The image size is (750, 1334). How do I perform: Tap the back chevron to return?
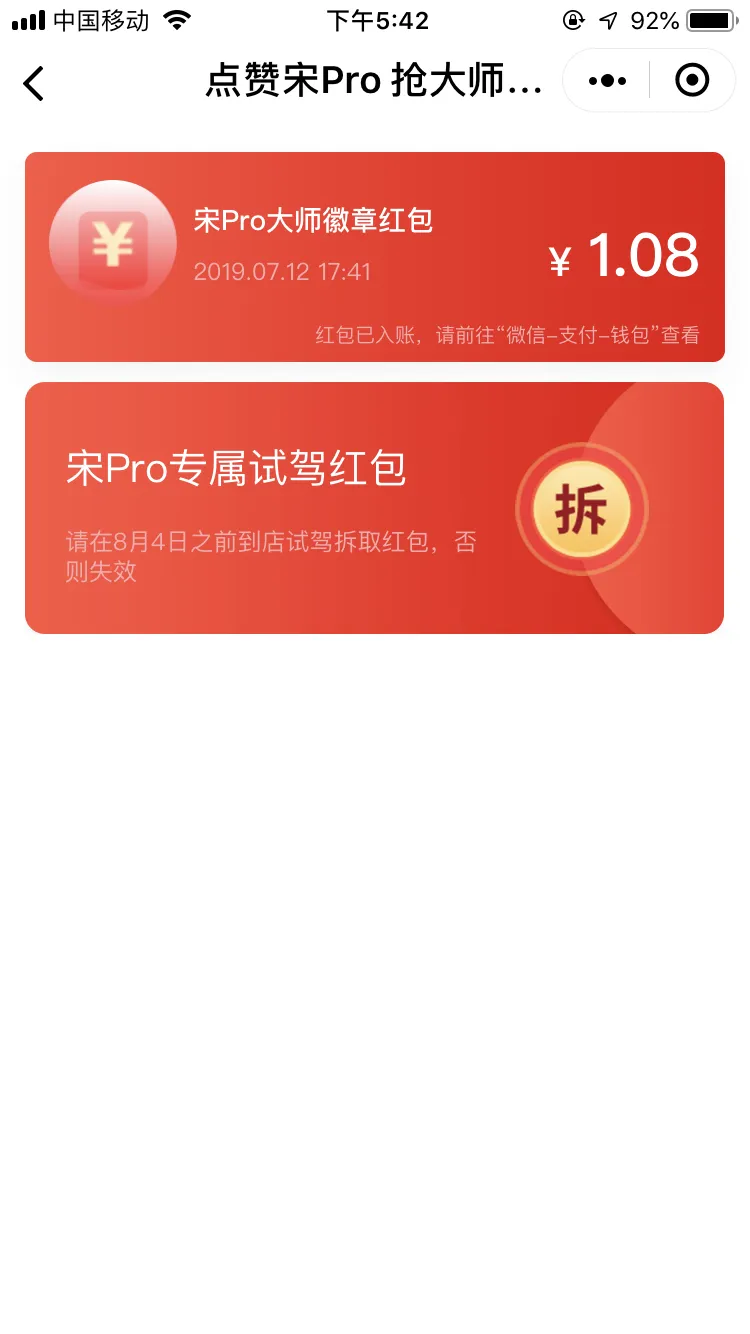coord(33,84)
